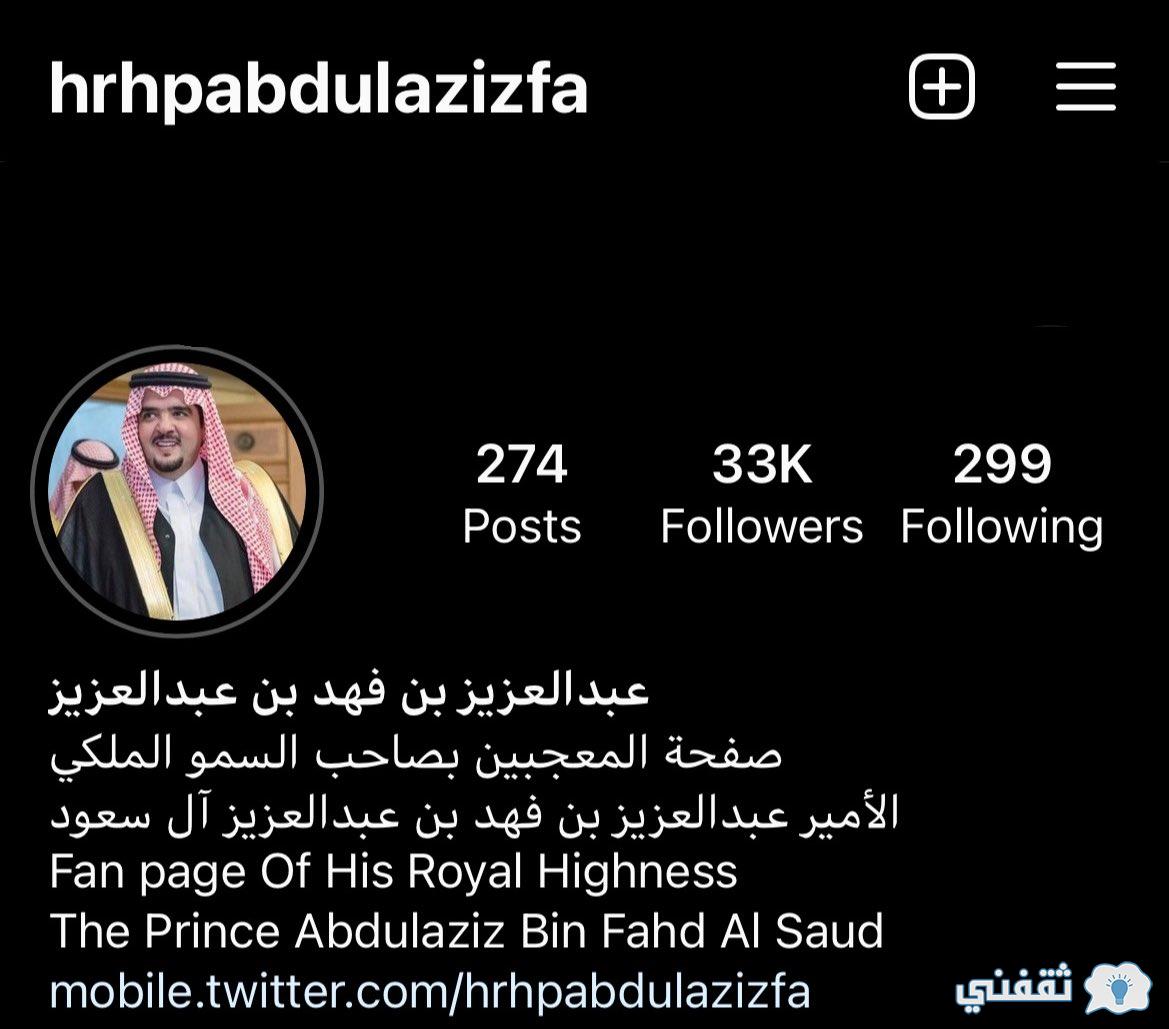Viewport: 1169px width, 1029px height.
Task: Open the hamburger menu
Action: (1085, 87)
